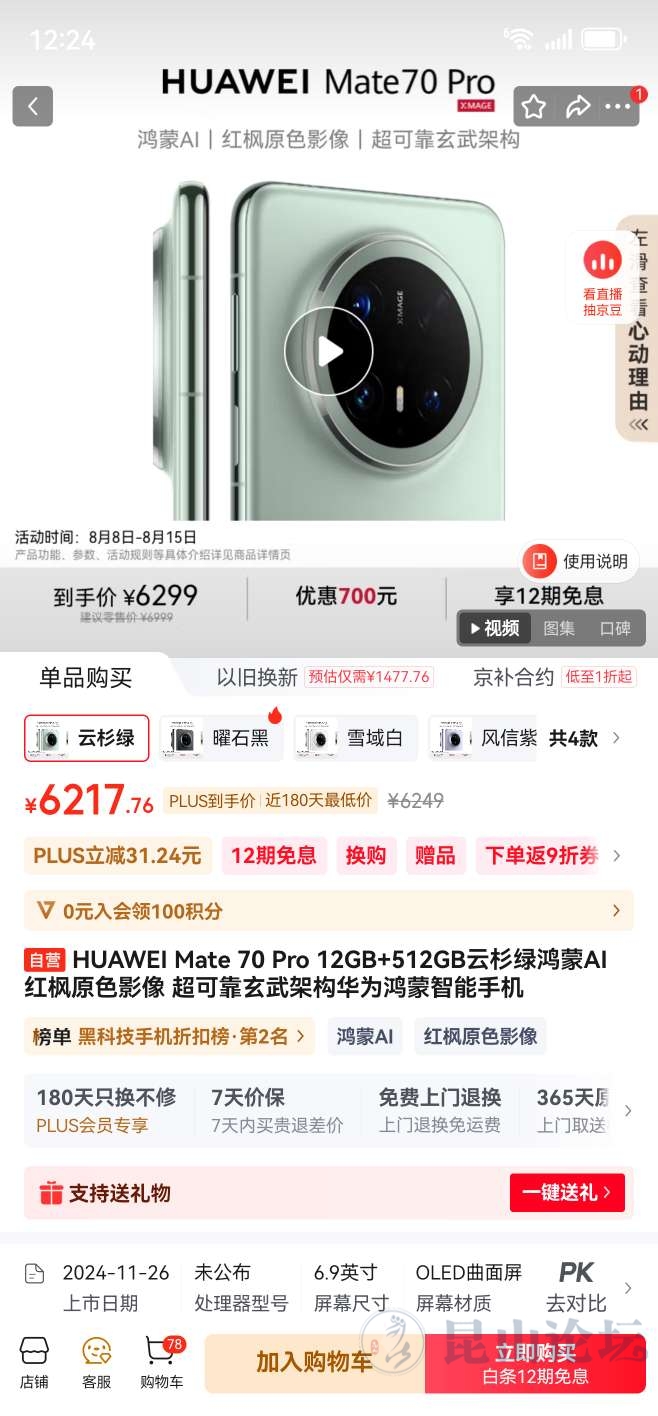
Task: Open 0元入会领100积分 membership banner
Action: click(328, 910)
